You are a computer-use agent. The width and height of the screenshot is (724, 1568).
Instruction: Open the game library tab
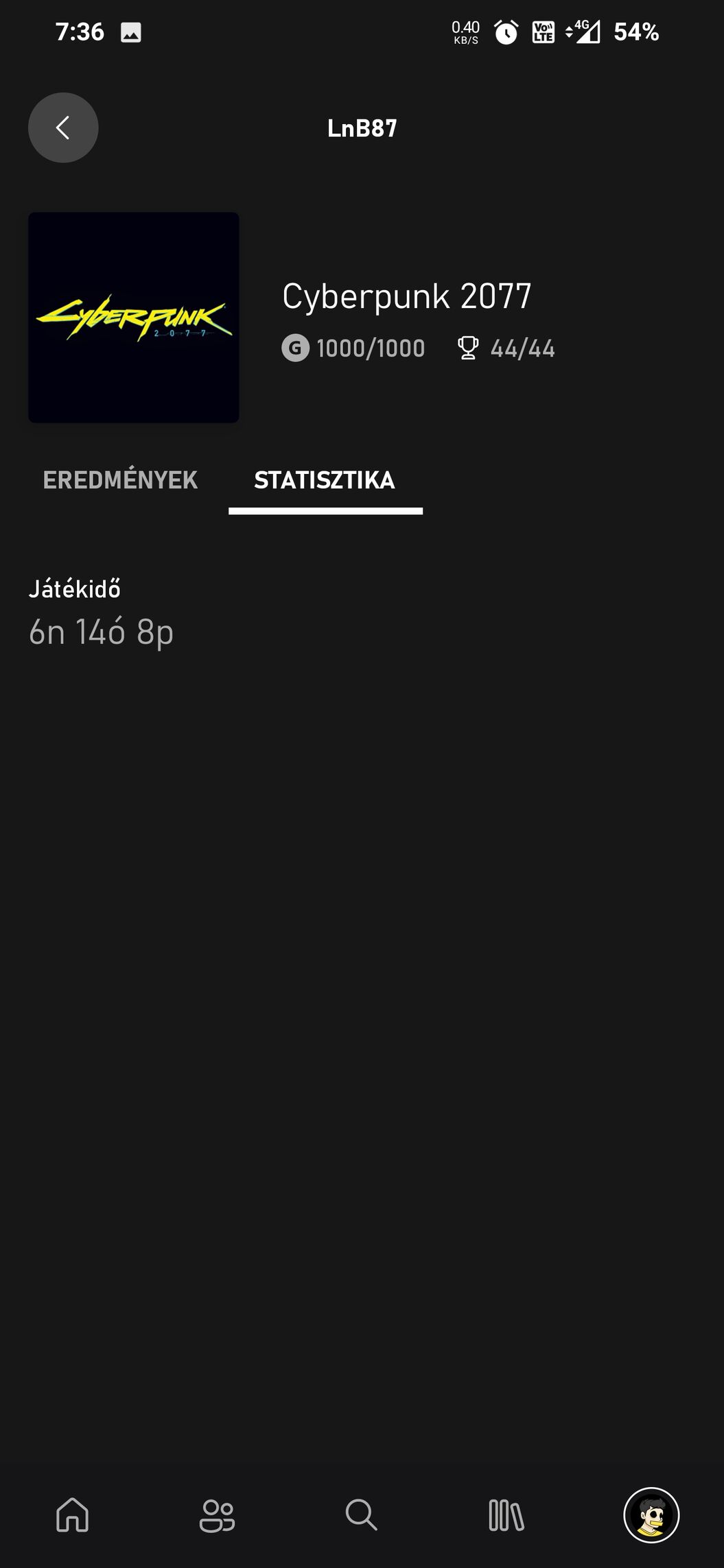506,1514
